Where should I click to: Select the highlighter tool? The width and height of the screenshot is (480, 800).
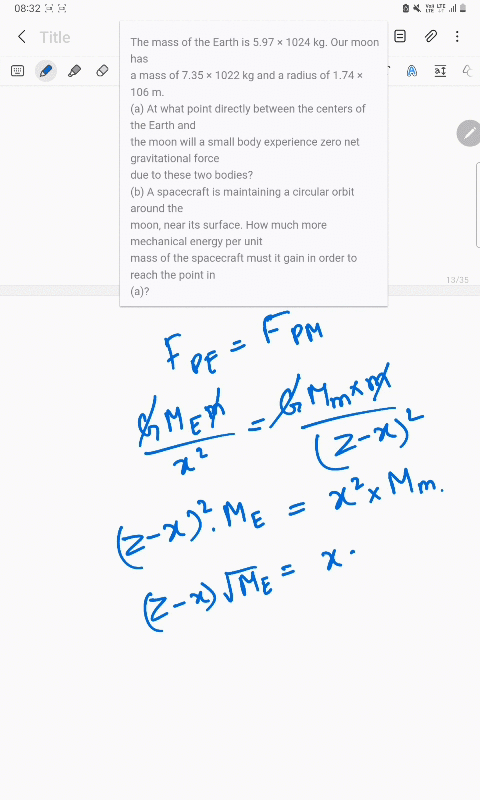74,71
